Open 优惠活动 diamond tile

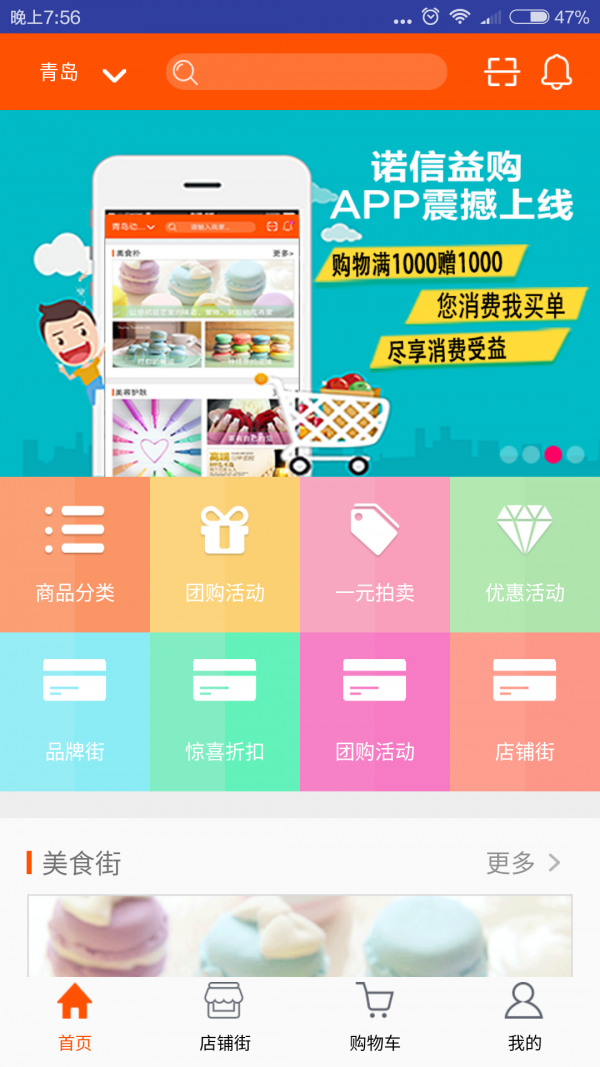(x=525, y=555)
